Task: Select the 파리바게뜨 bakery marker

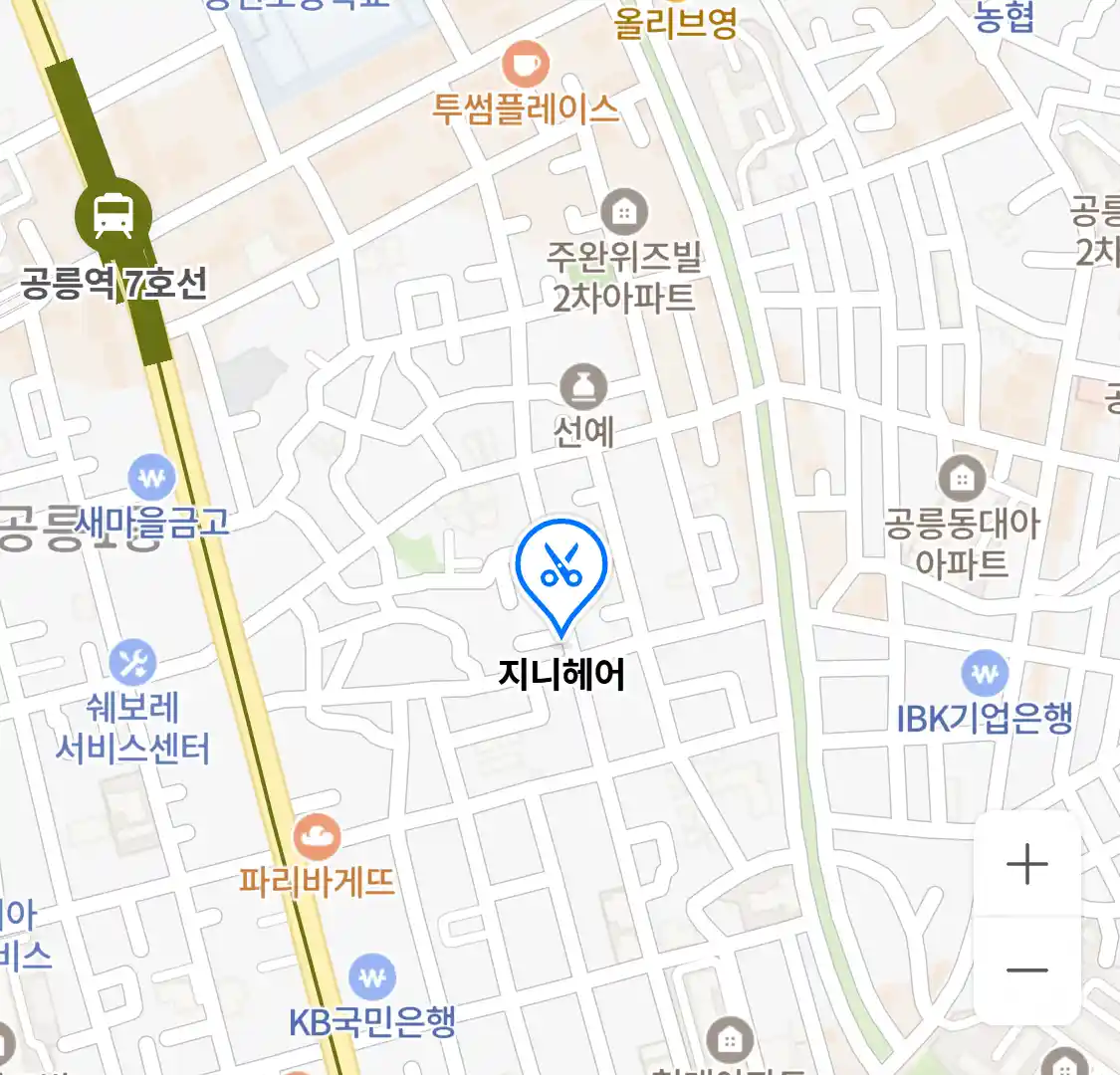Action: tap(317, 838)
